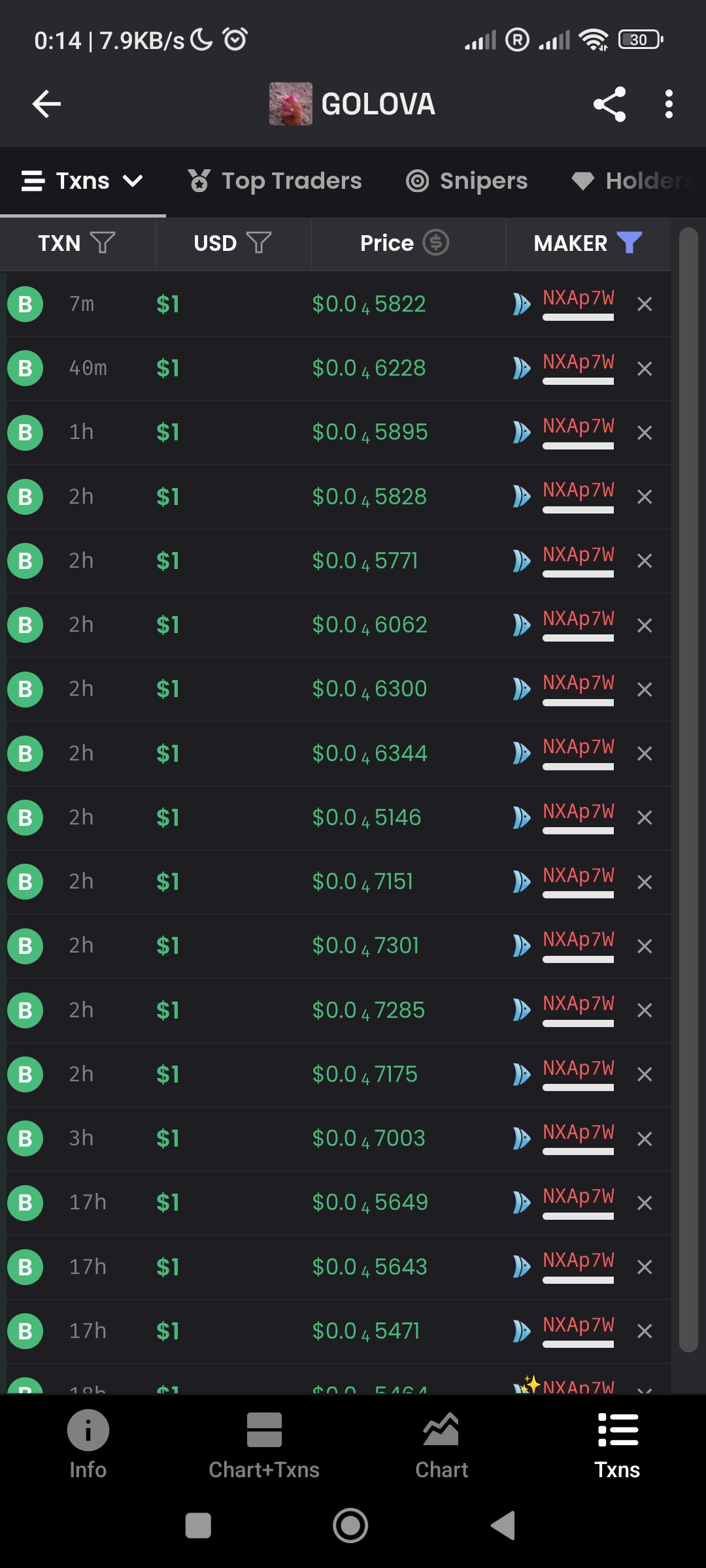The width and height of the screenshot is (706, 1568).
Task: Go to the system home screen
Action: [x=350, y=1526]
